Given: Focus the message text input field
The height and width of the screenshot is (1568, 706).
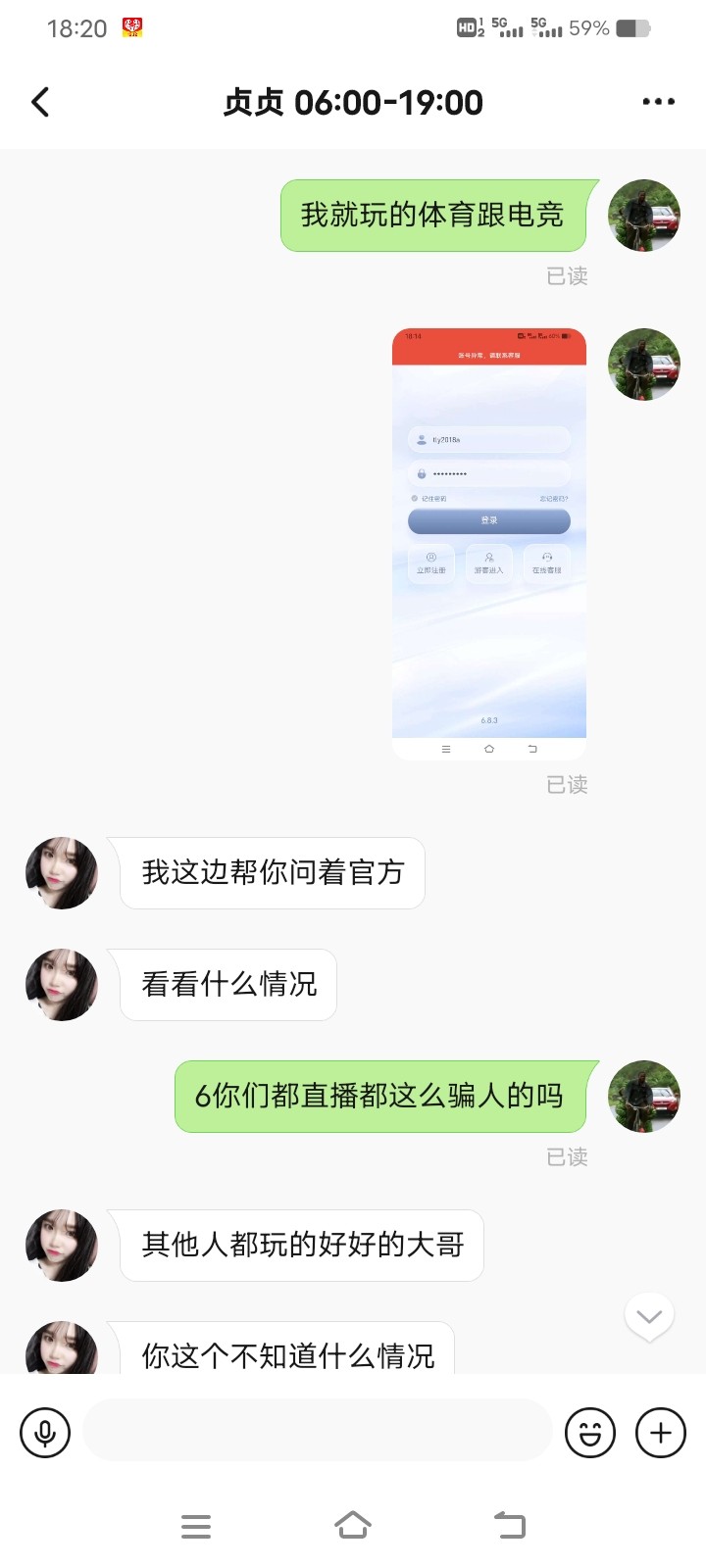Looking at the screenshot, I should 317,1431.
